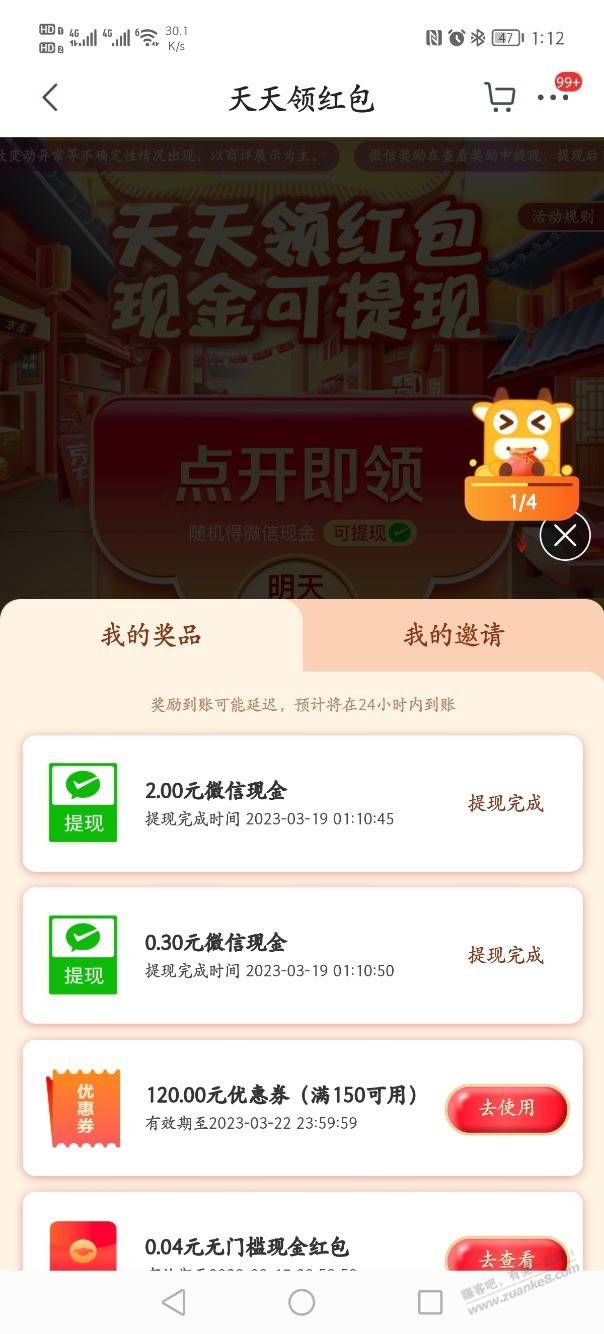View 活动规则 activity rules
Screen dimensions: 604x1334
(x=561, y=216)
